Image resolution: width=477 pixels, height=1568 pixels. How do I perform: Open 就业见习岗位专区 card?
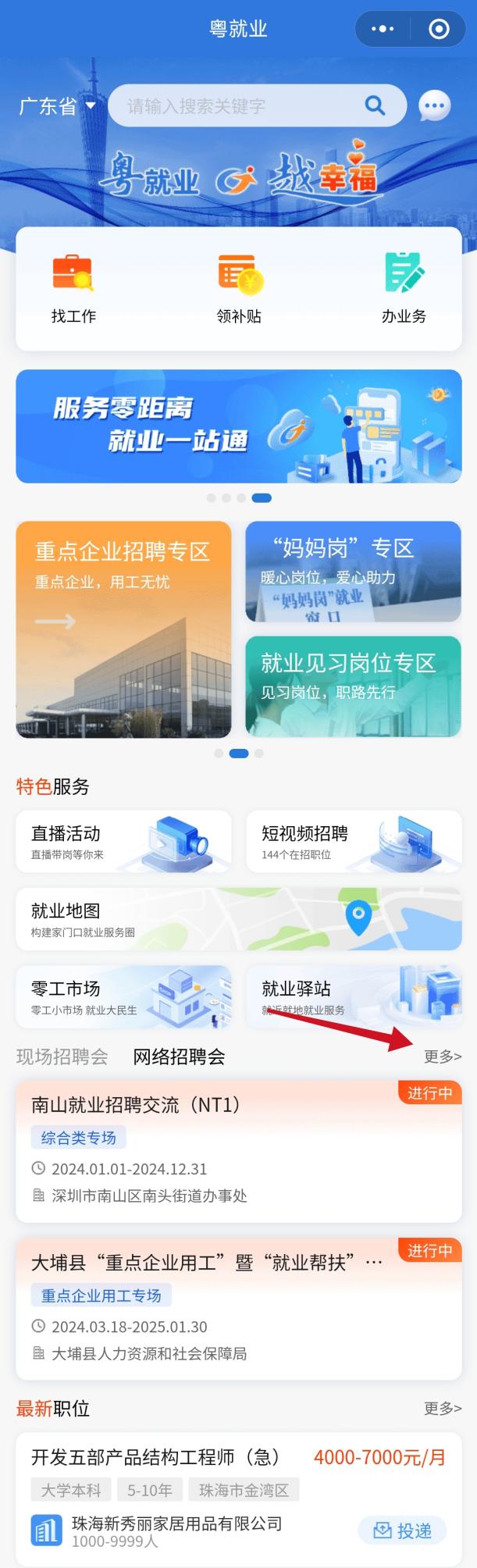click(x=353, y=686)
